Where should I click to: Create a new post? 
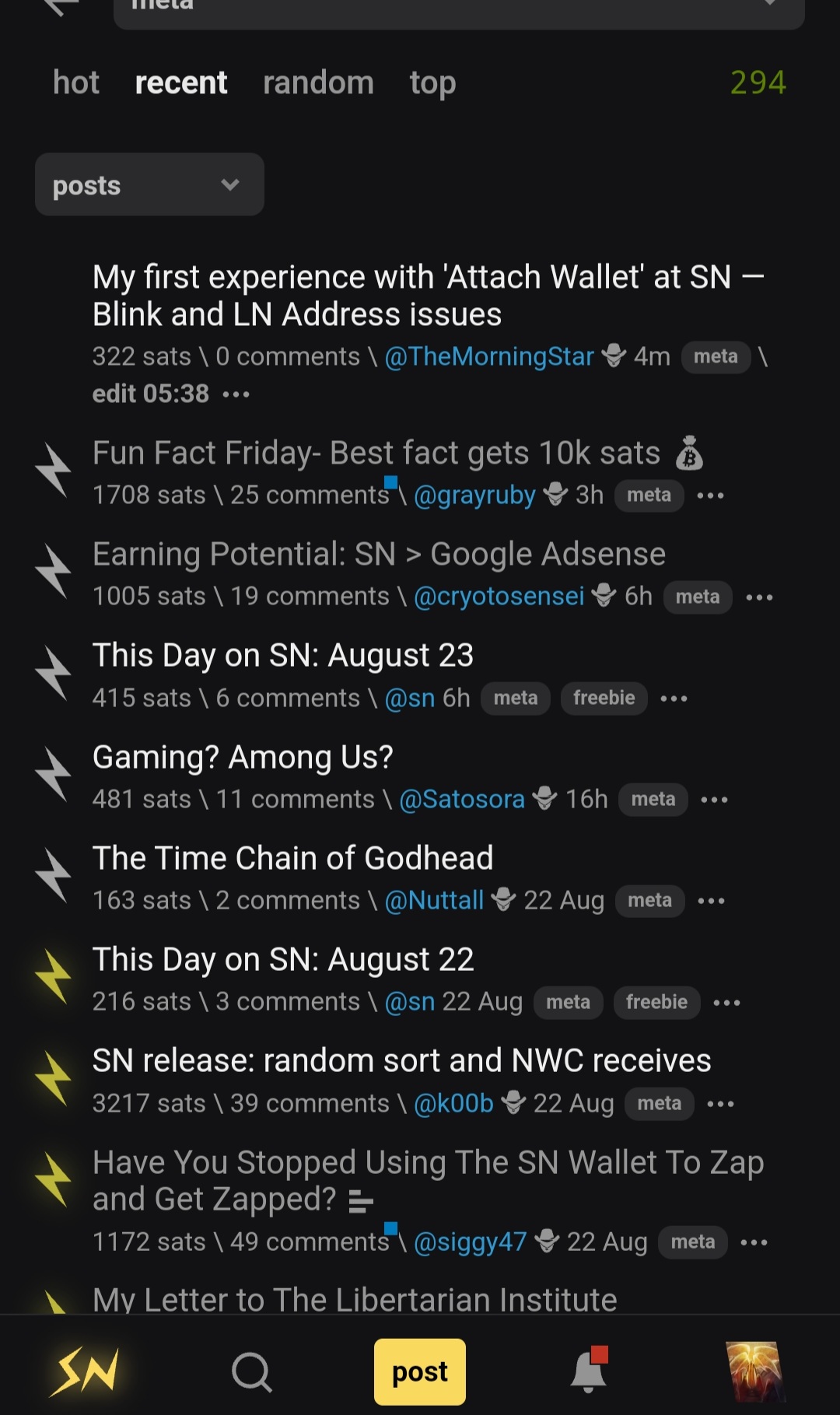pyautogui.click(x=419, y=1371)
